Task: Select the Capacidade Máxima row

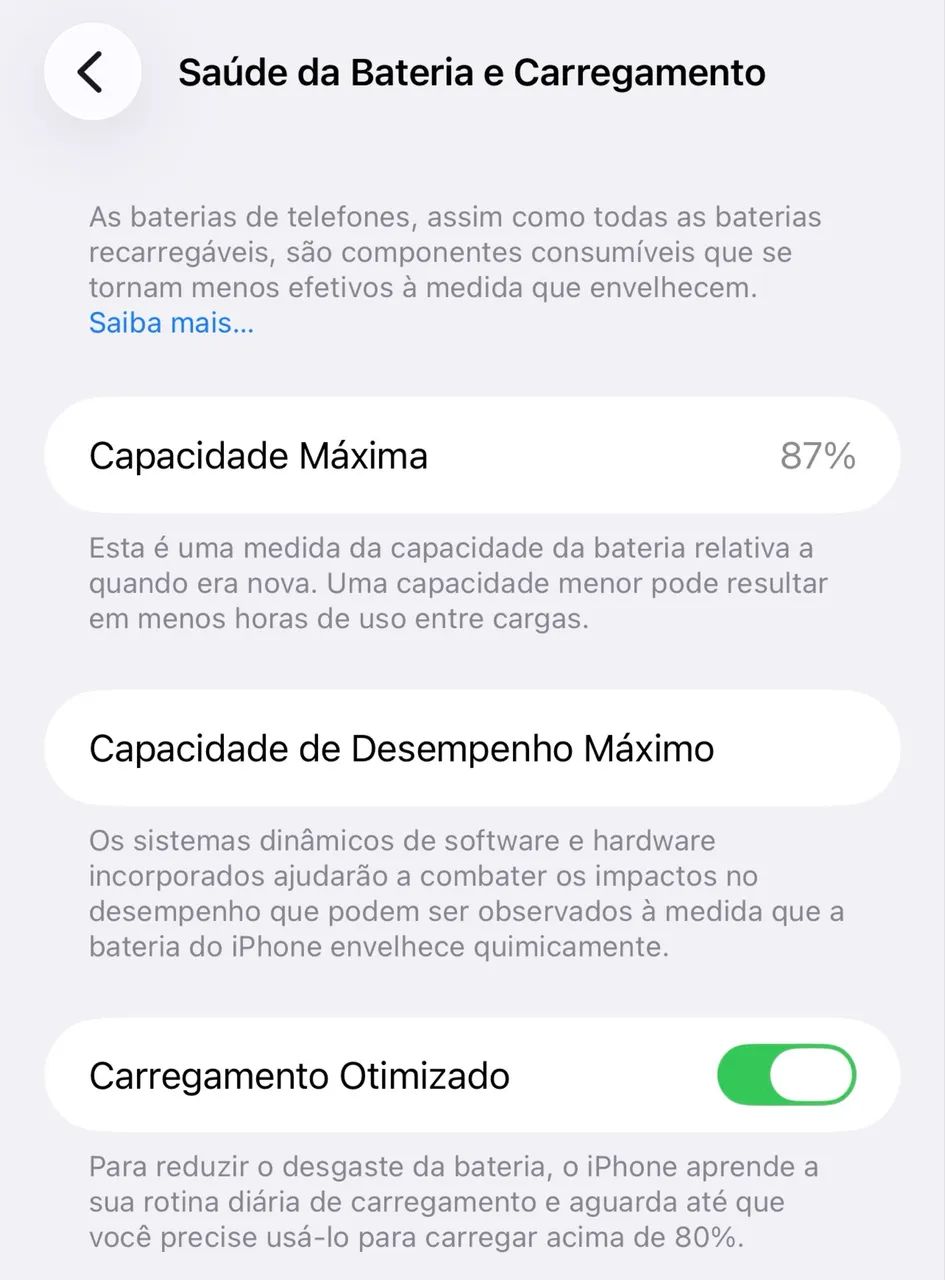Action: 472,455
